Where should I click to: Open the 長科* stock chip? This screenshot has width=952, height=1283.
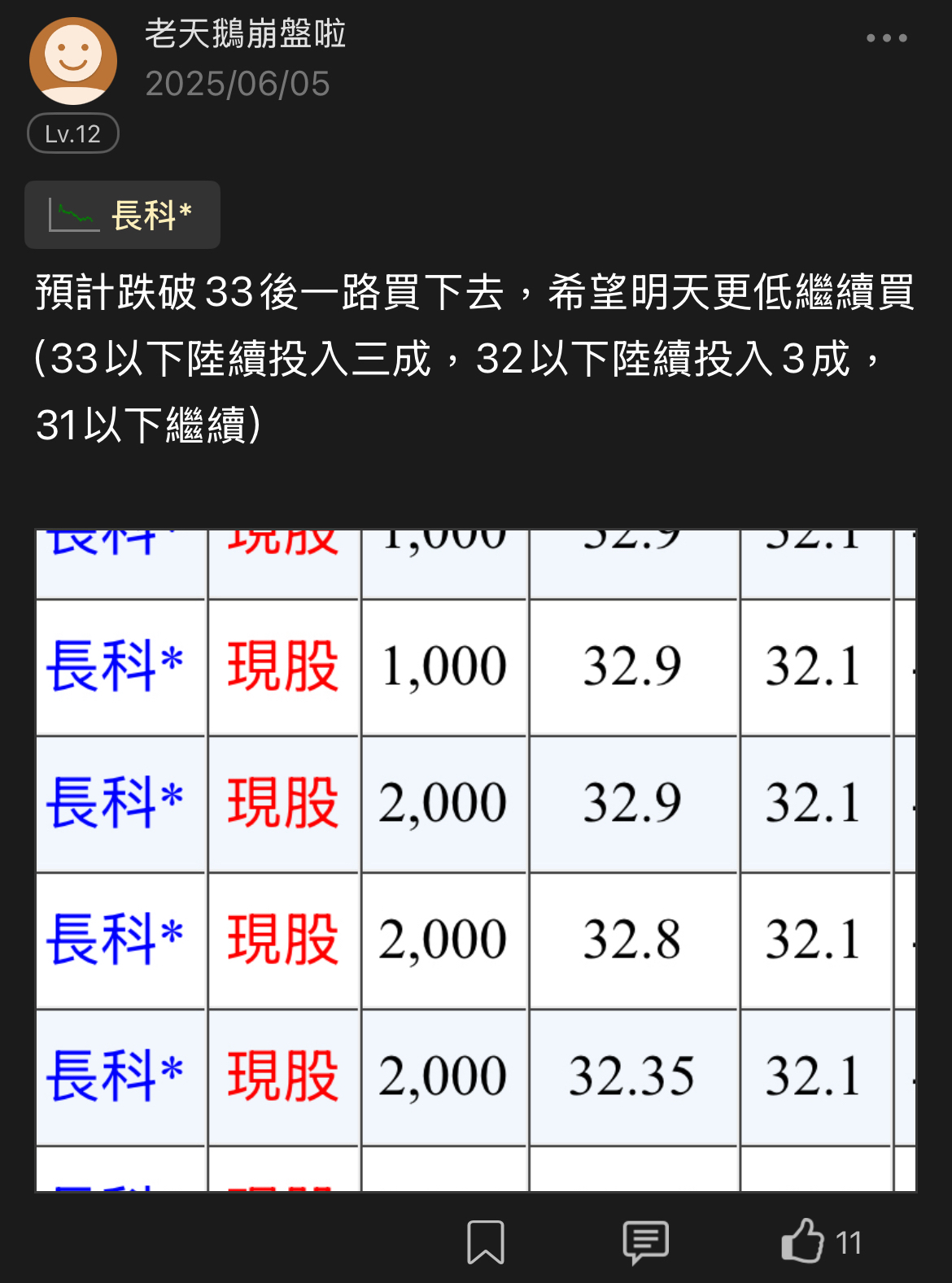coord(123,215)
